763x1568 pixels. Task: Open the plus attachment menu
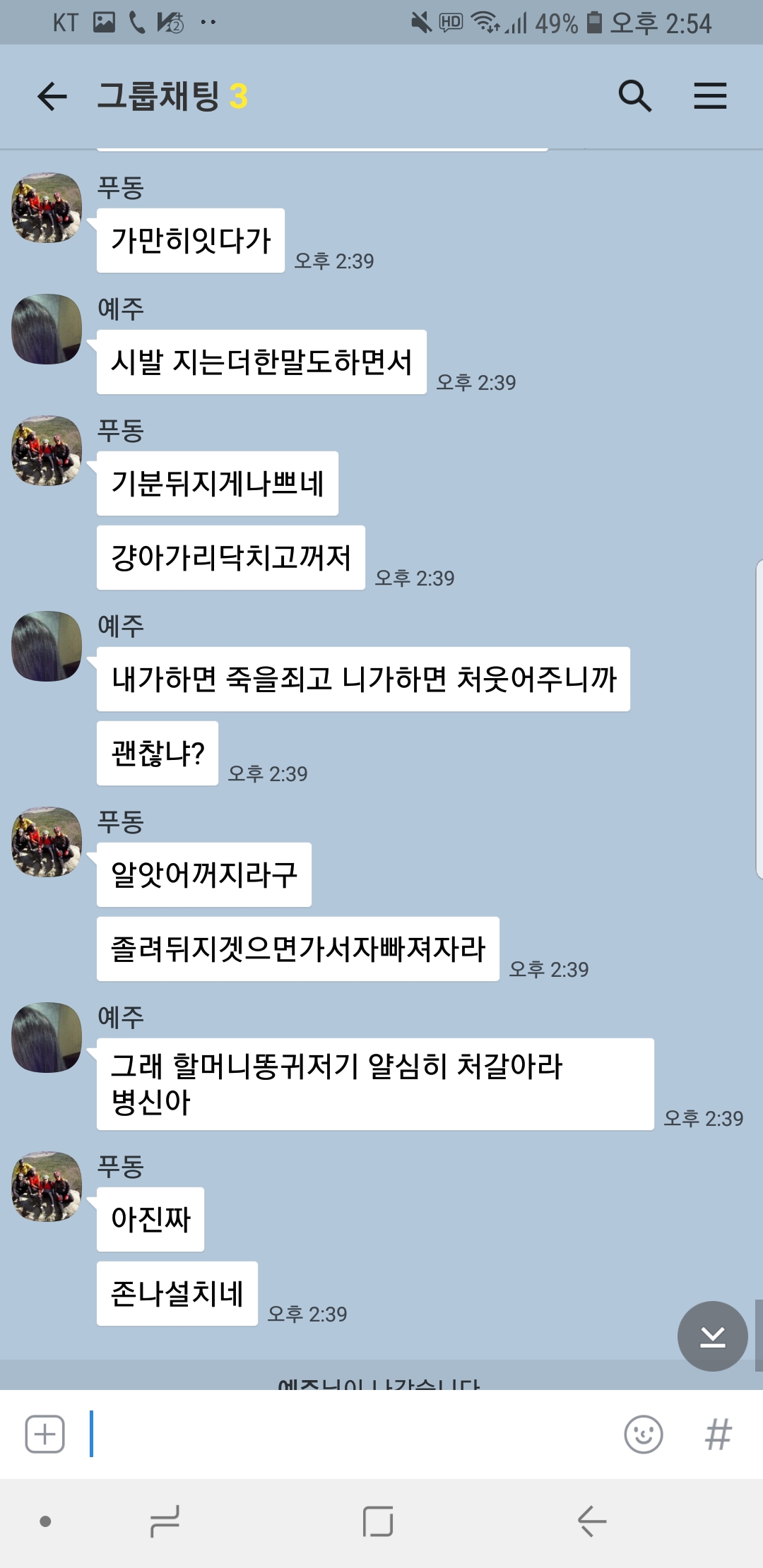pos(45,1435)
